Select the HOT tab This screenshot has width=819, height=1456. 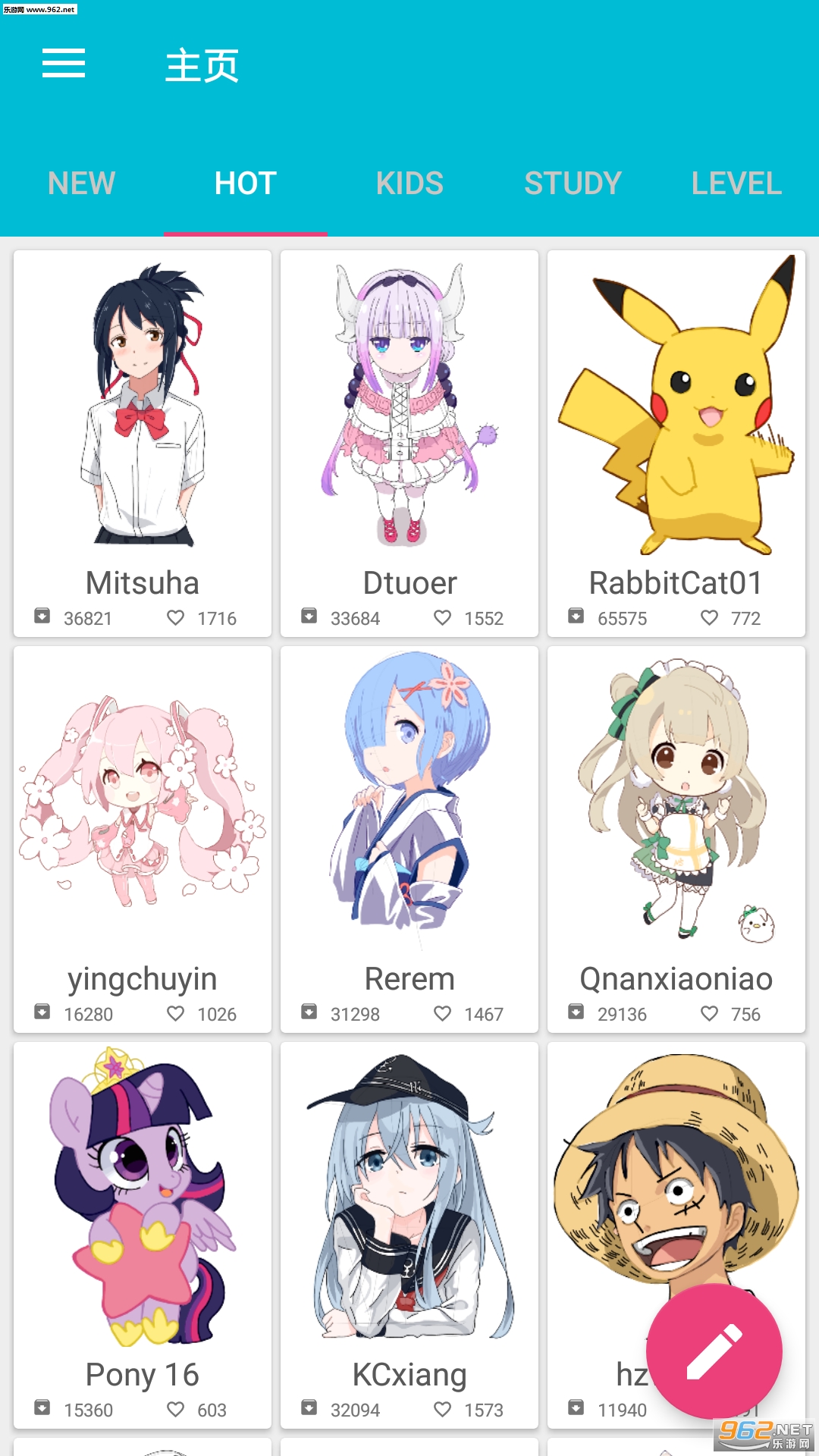coord(246,184)
